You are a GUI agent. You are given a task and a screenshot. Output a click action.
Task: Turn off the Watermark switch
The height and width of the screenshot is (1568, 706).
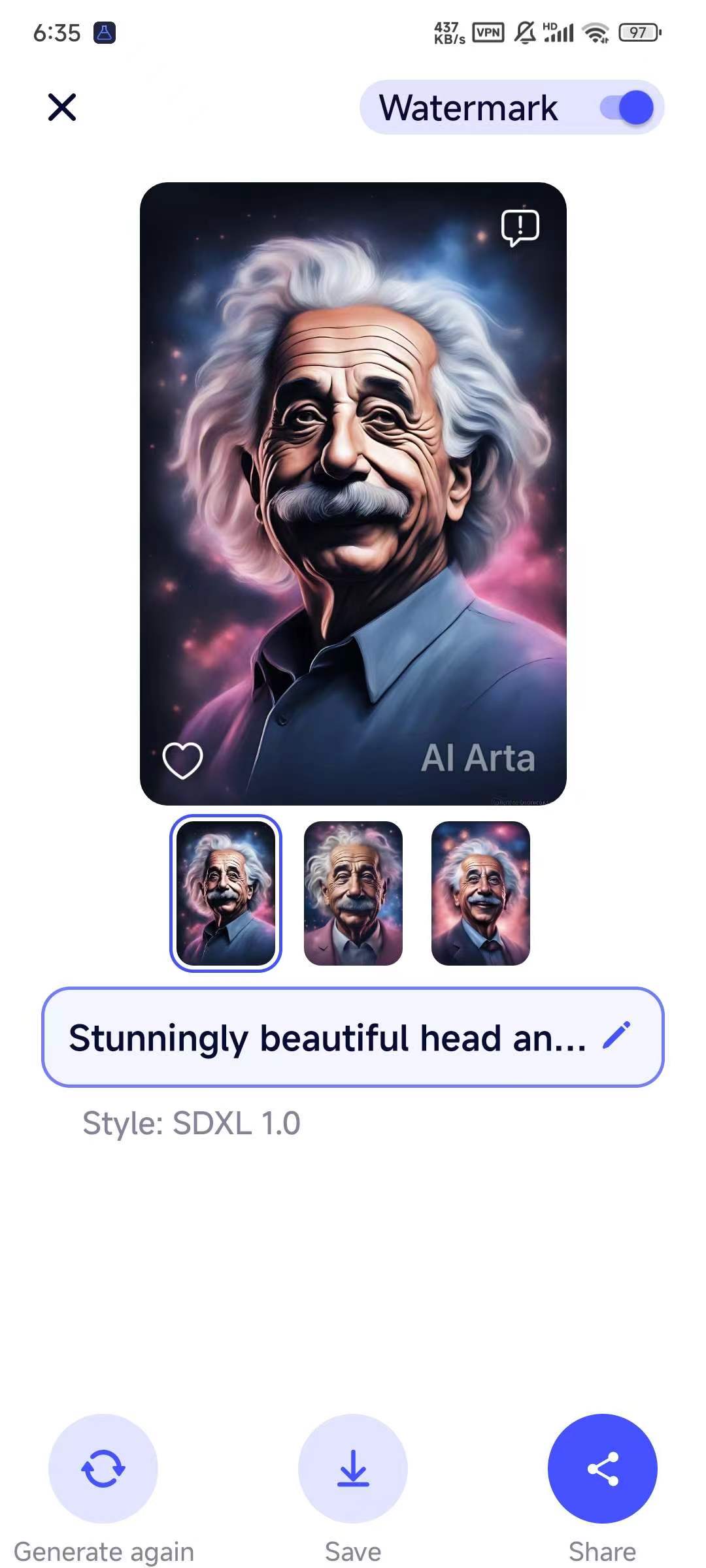tap(626, 108)
